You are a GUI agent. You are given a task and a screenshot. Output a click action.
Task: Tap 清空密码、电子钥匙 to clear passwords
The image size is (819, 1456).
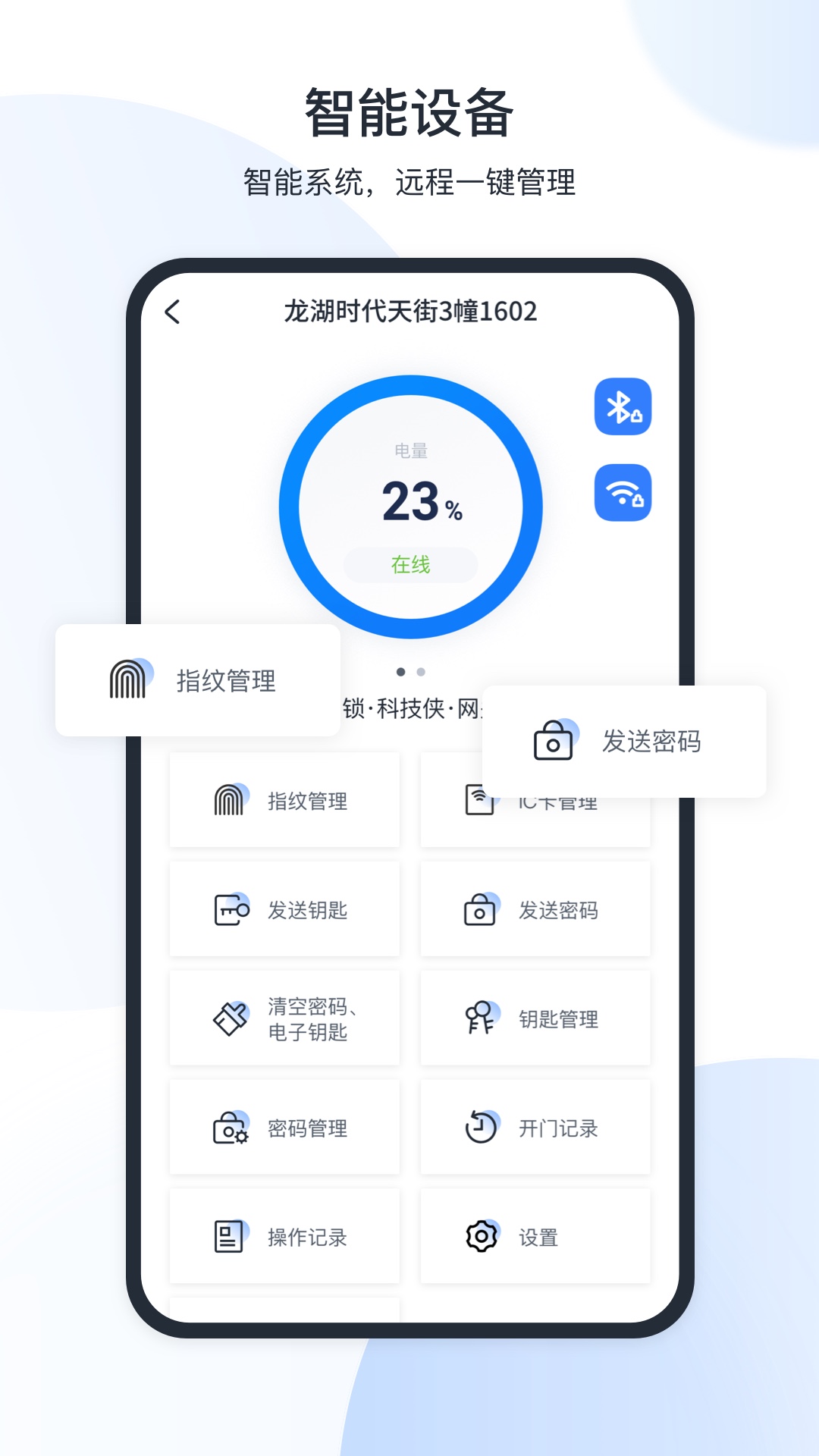pyautogui.click(x=284, y=1018)
